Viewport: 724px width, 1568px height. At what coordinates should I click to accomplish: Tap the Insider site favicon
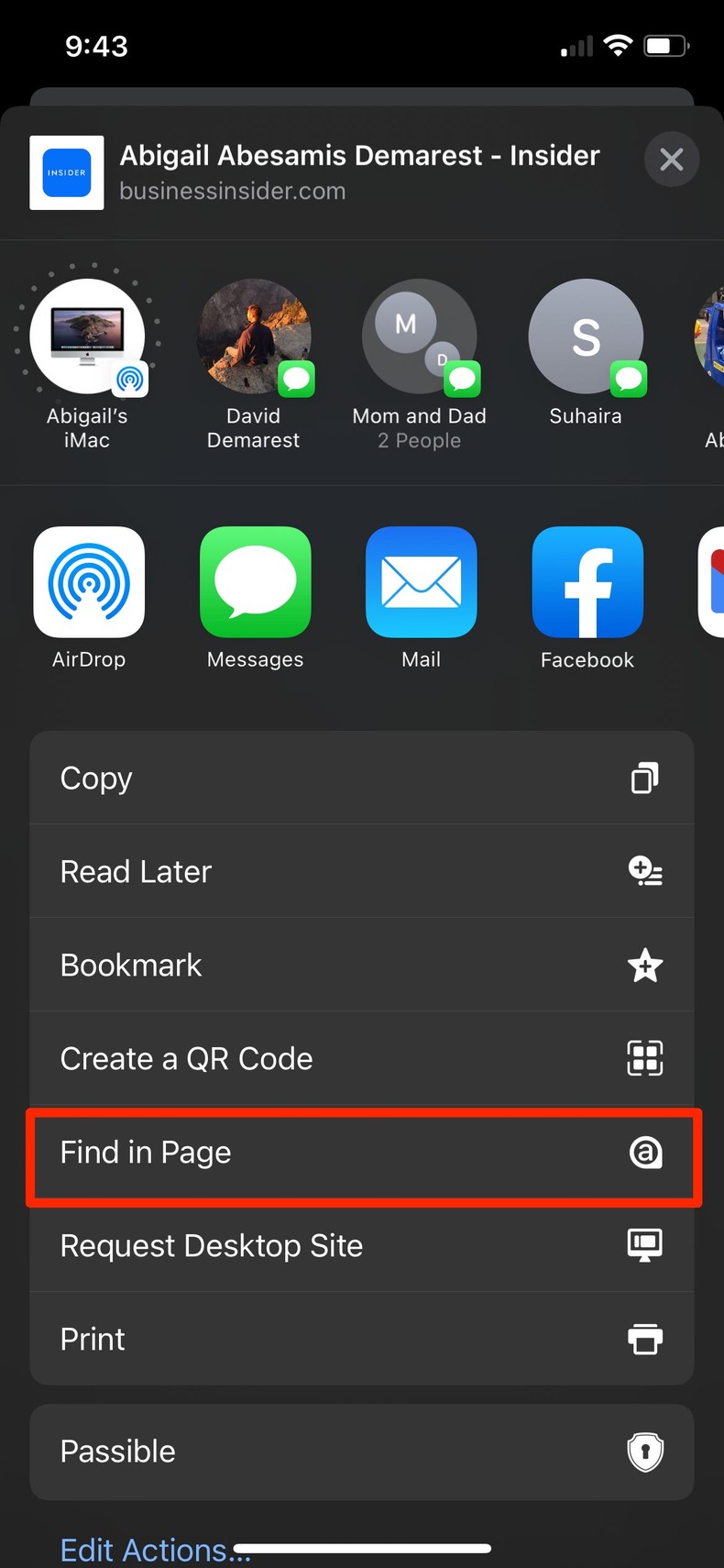pos(67,172)
